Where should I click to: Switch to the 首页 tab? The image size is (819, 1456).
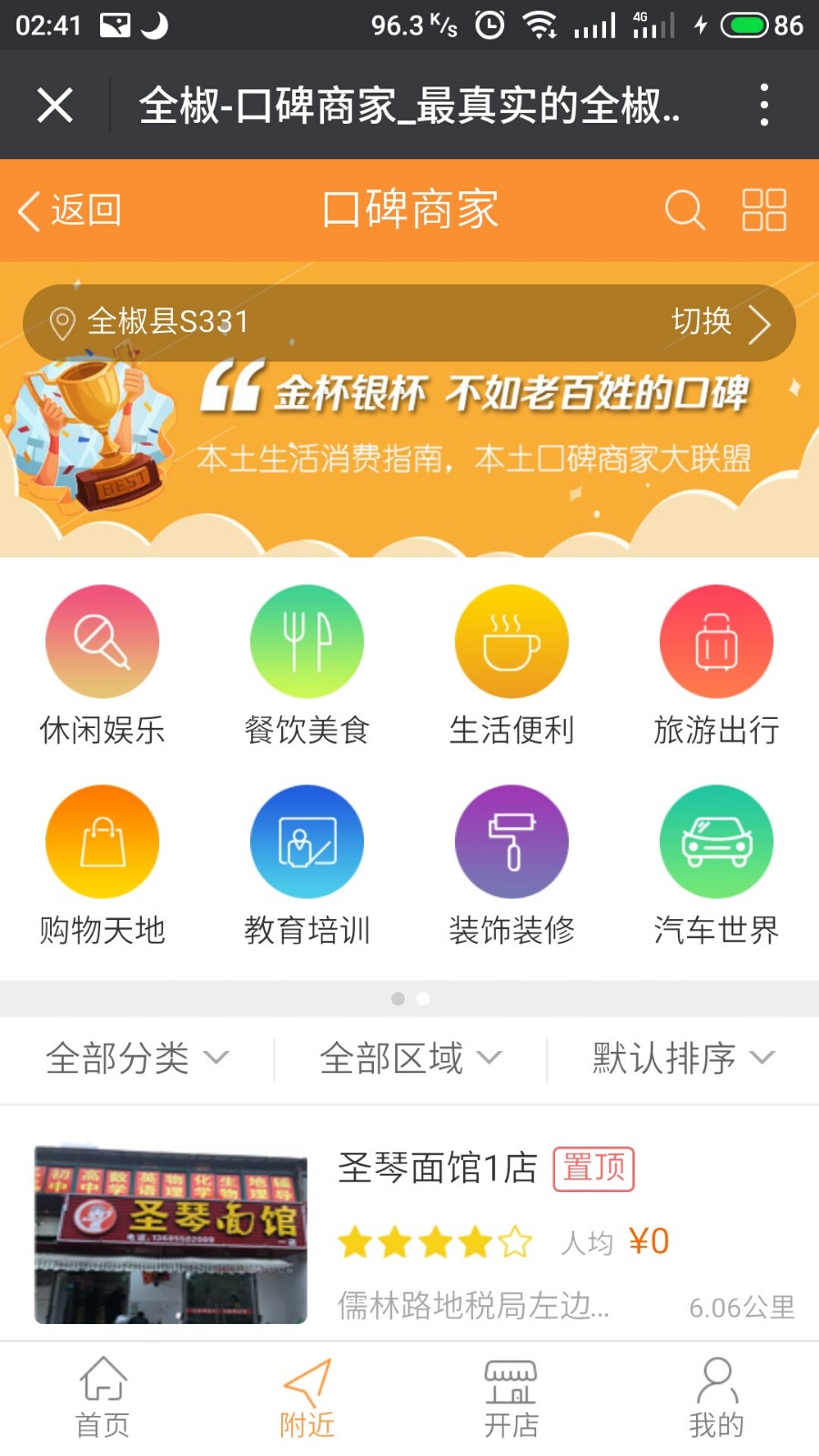(103, 1399)
